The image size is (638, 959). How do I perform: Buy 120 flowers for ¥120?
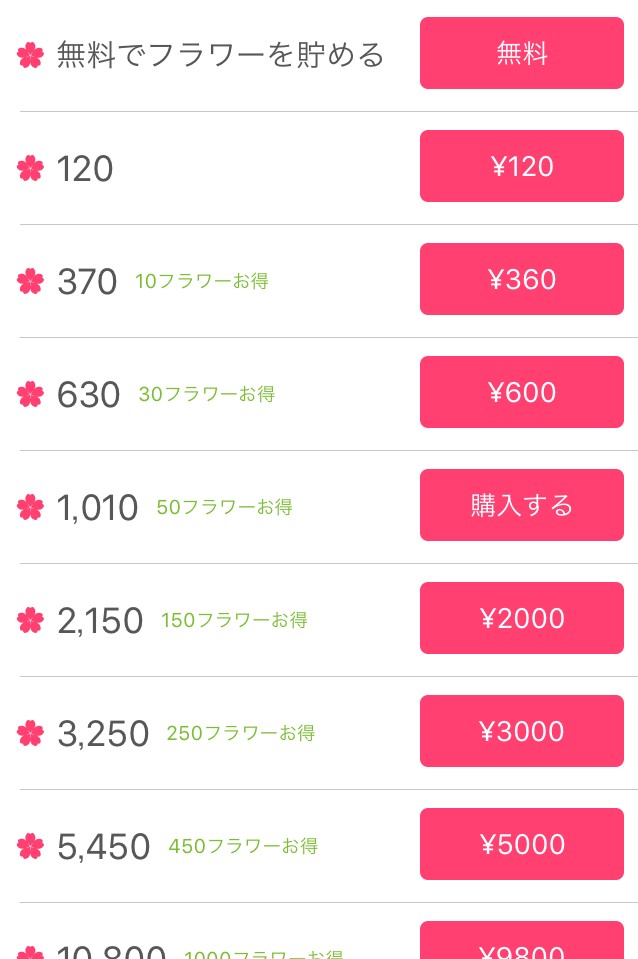tap(521, 166)
